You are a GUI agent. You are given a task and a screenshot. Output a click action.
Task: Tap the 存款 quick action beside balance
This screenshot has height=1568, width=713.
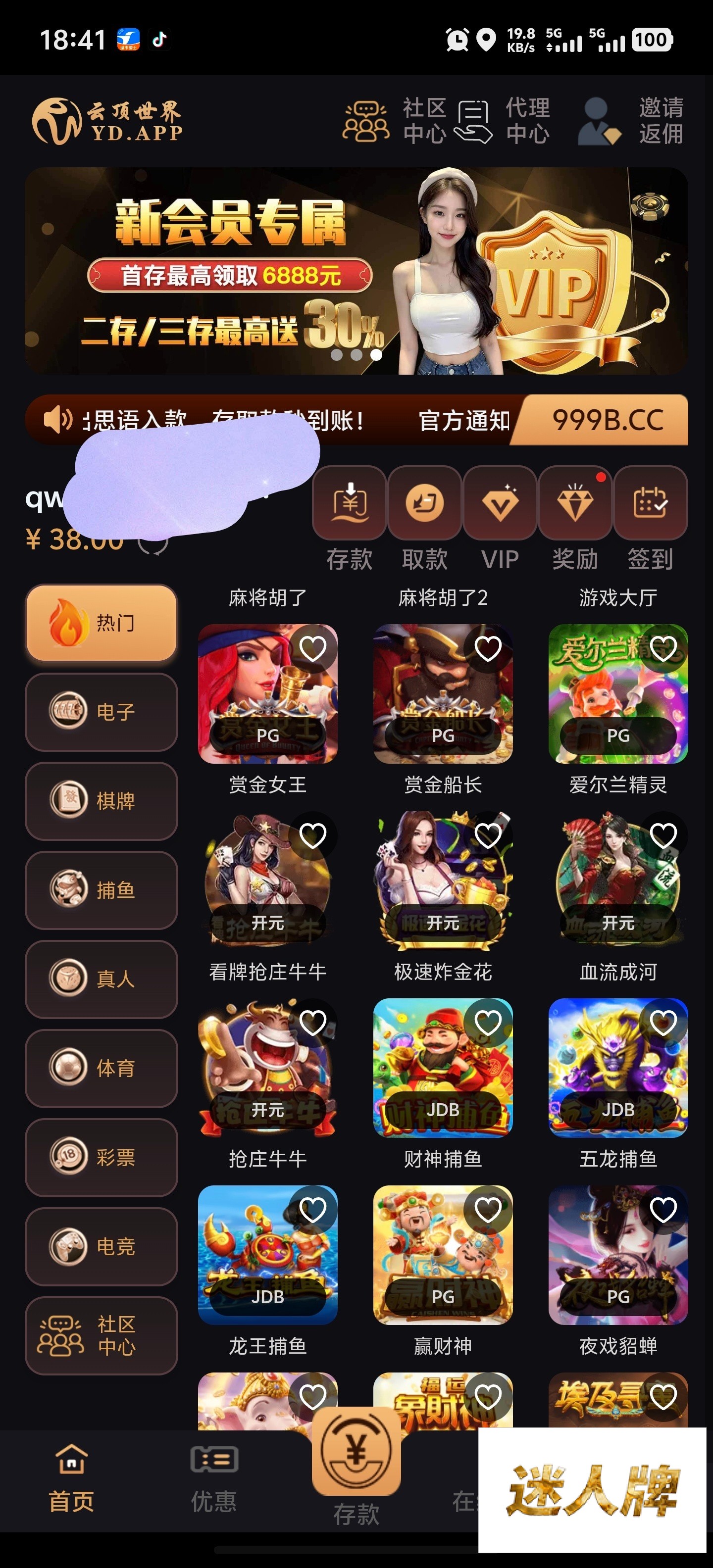coord(349,518)
